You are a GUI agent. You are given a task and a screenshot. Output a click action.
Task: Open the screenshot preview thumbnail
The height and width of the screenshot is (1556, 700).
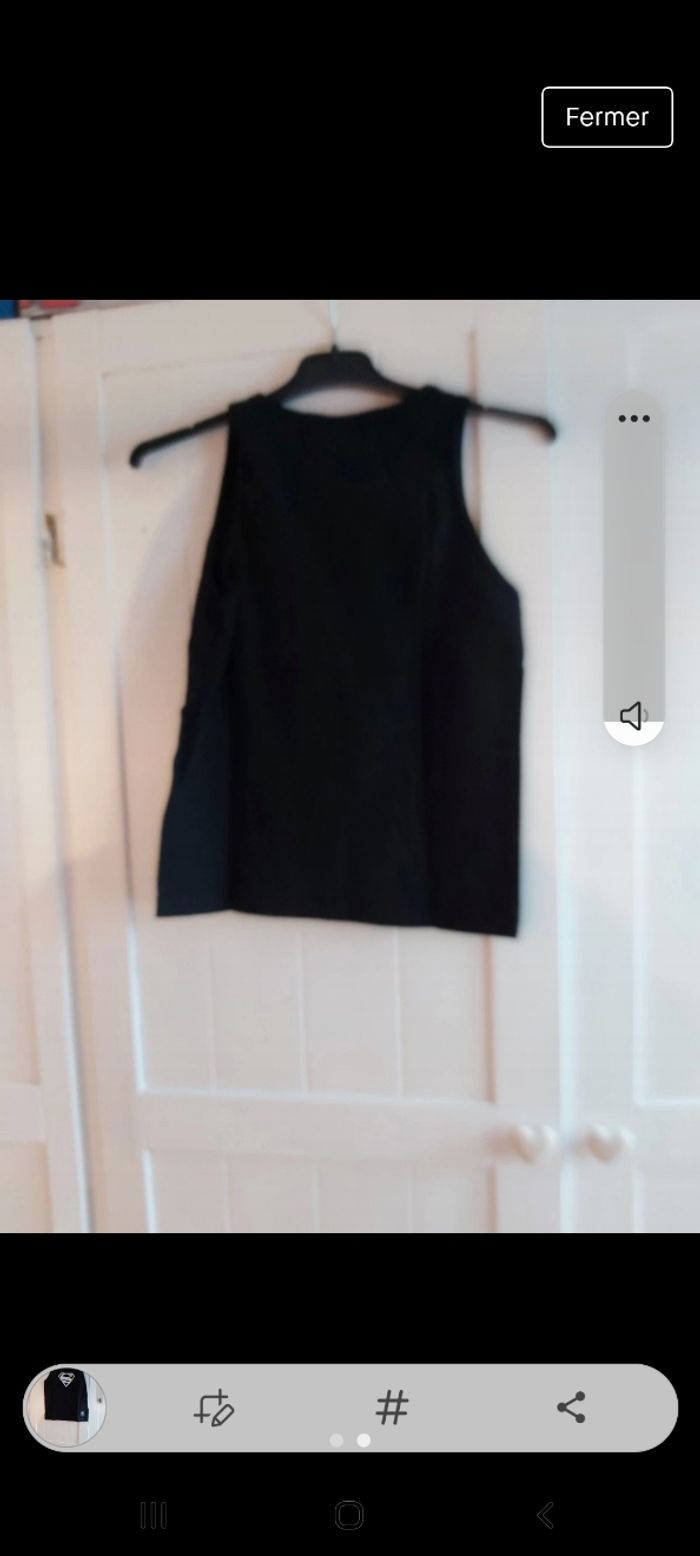66,1407
